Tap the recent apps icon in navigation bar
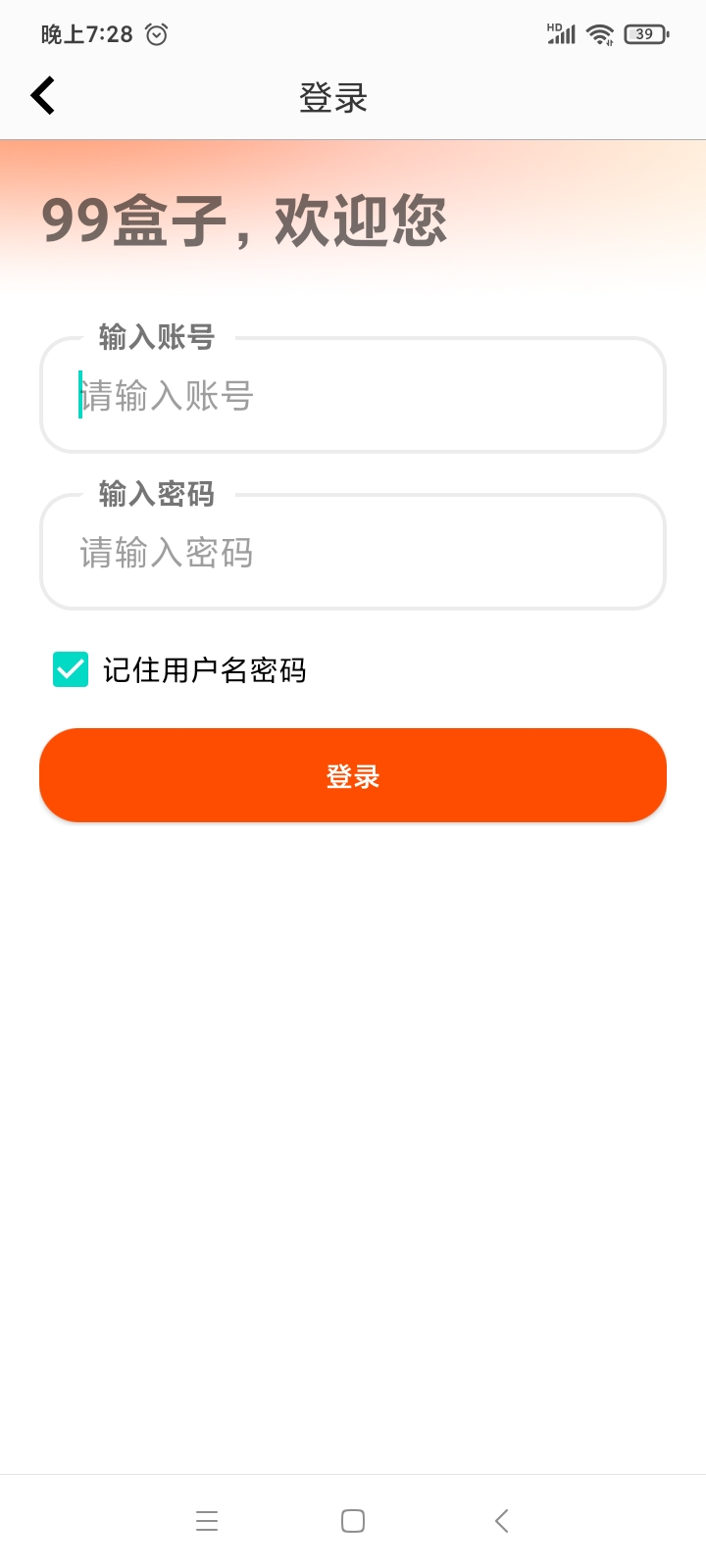 [206, 1520]
